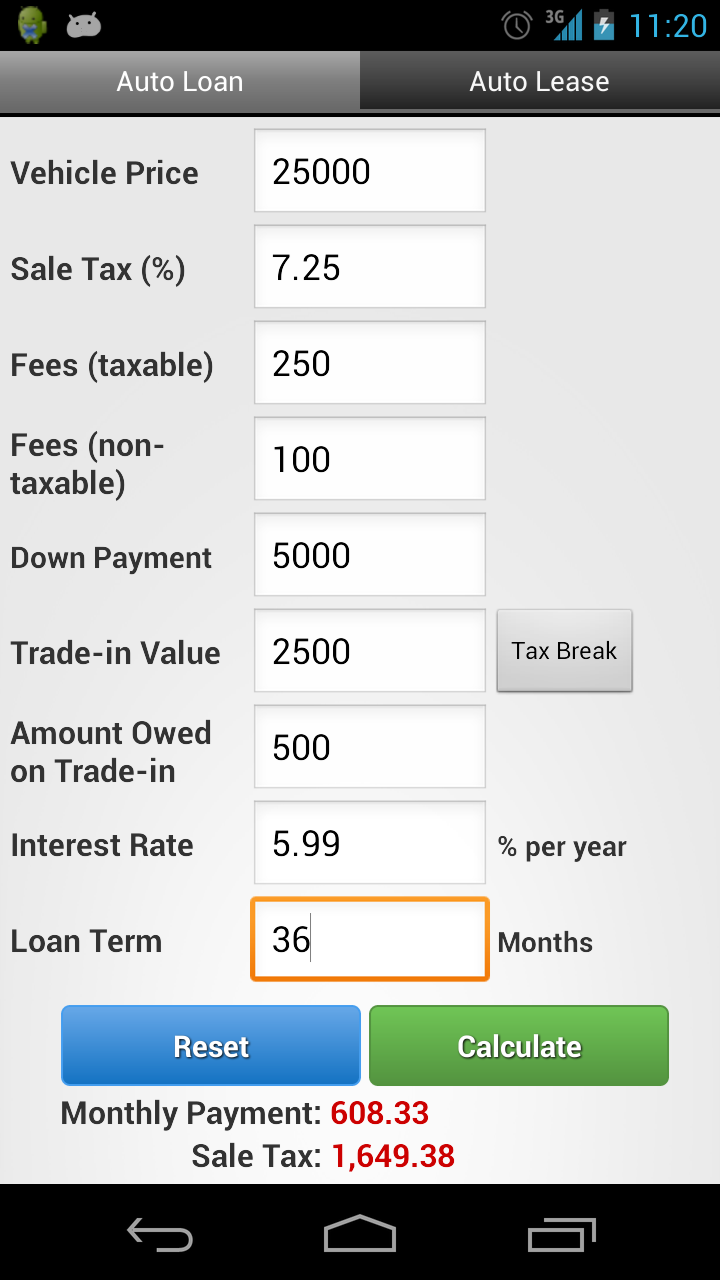
Task: Focus the Fees (taxable) input
Action: point(370,363)
